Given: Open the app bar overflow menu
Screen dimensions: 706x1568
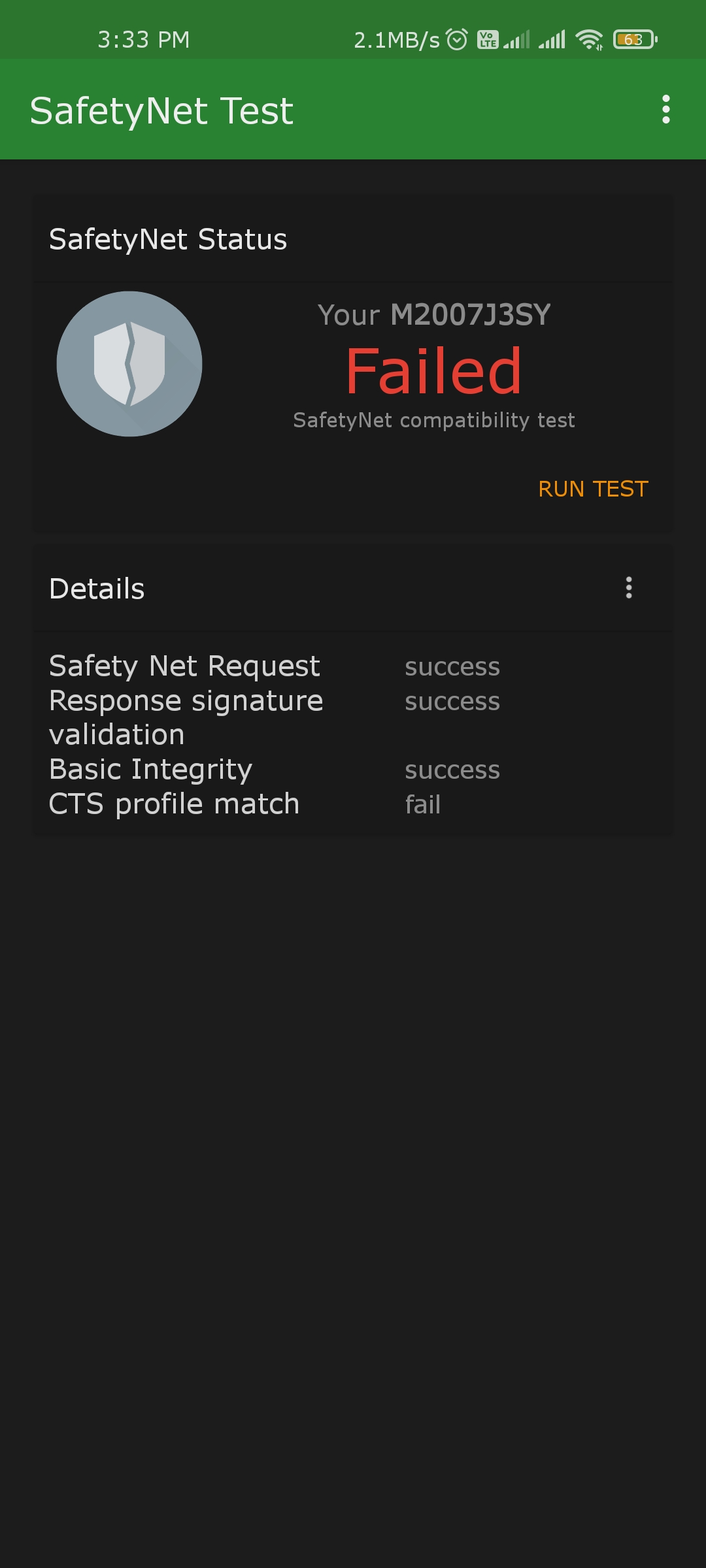Looking at the screenshot, I should coord(665,109).
